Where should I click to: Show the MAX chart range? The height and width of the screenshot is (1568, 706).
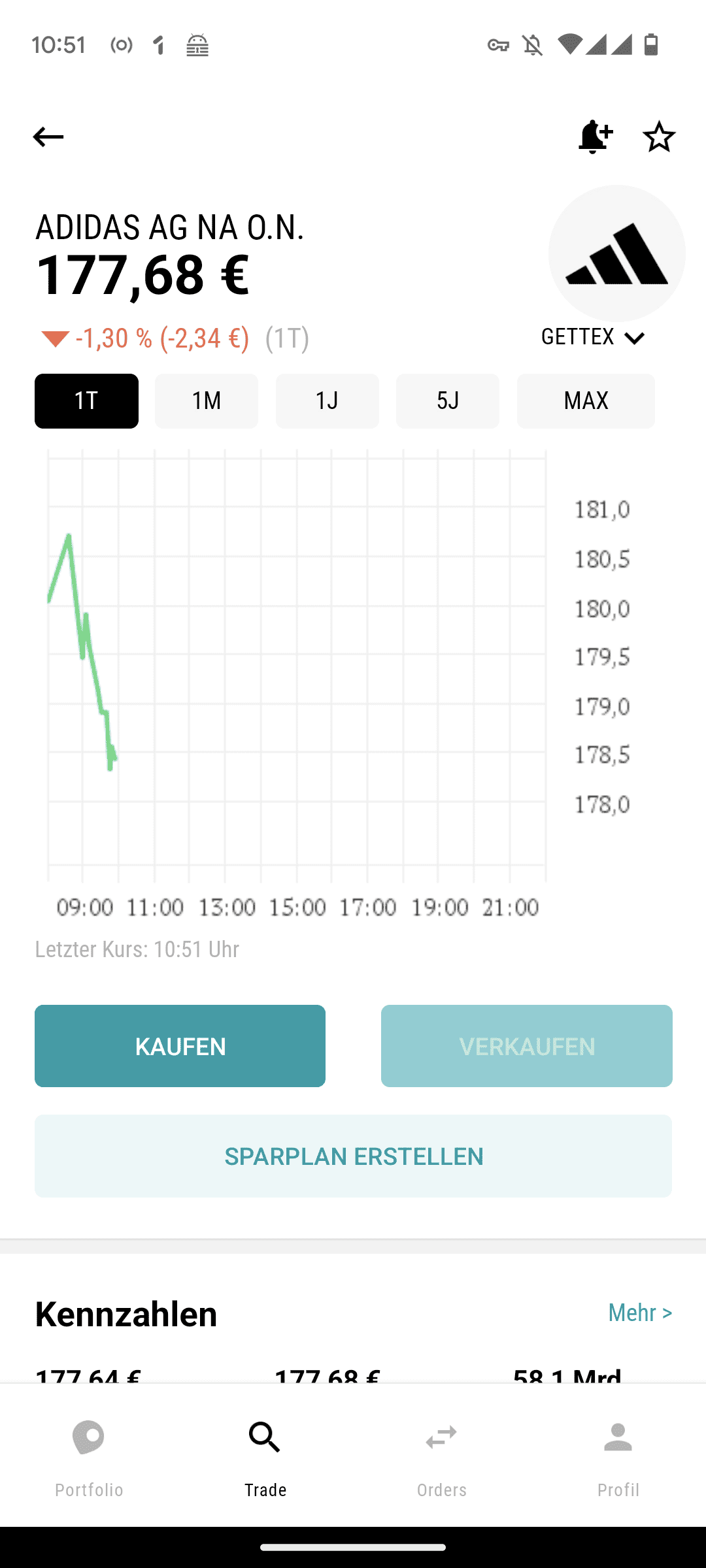[x=586, y=401]
